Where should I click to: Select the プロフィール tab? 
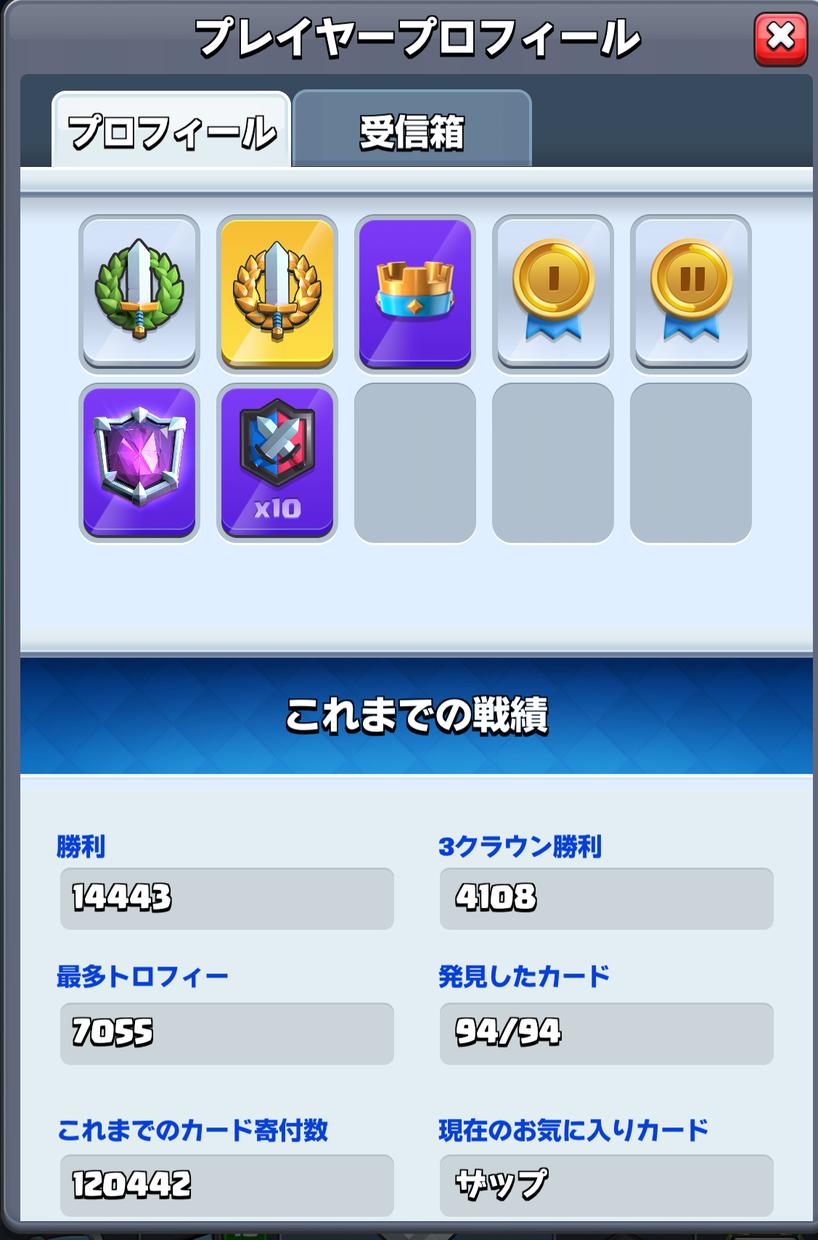pyautogui.click(x=171, y=131)
